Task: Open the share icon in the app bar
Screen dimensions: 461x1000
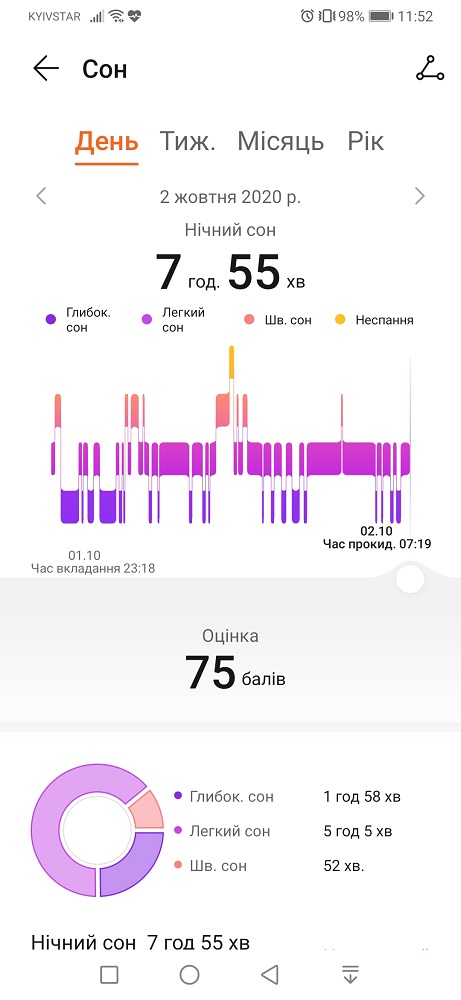Action: pyautogui.click(x=430, y=68)
